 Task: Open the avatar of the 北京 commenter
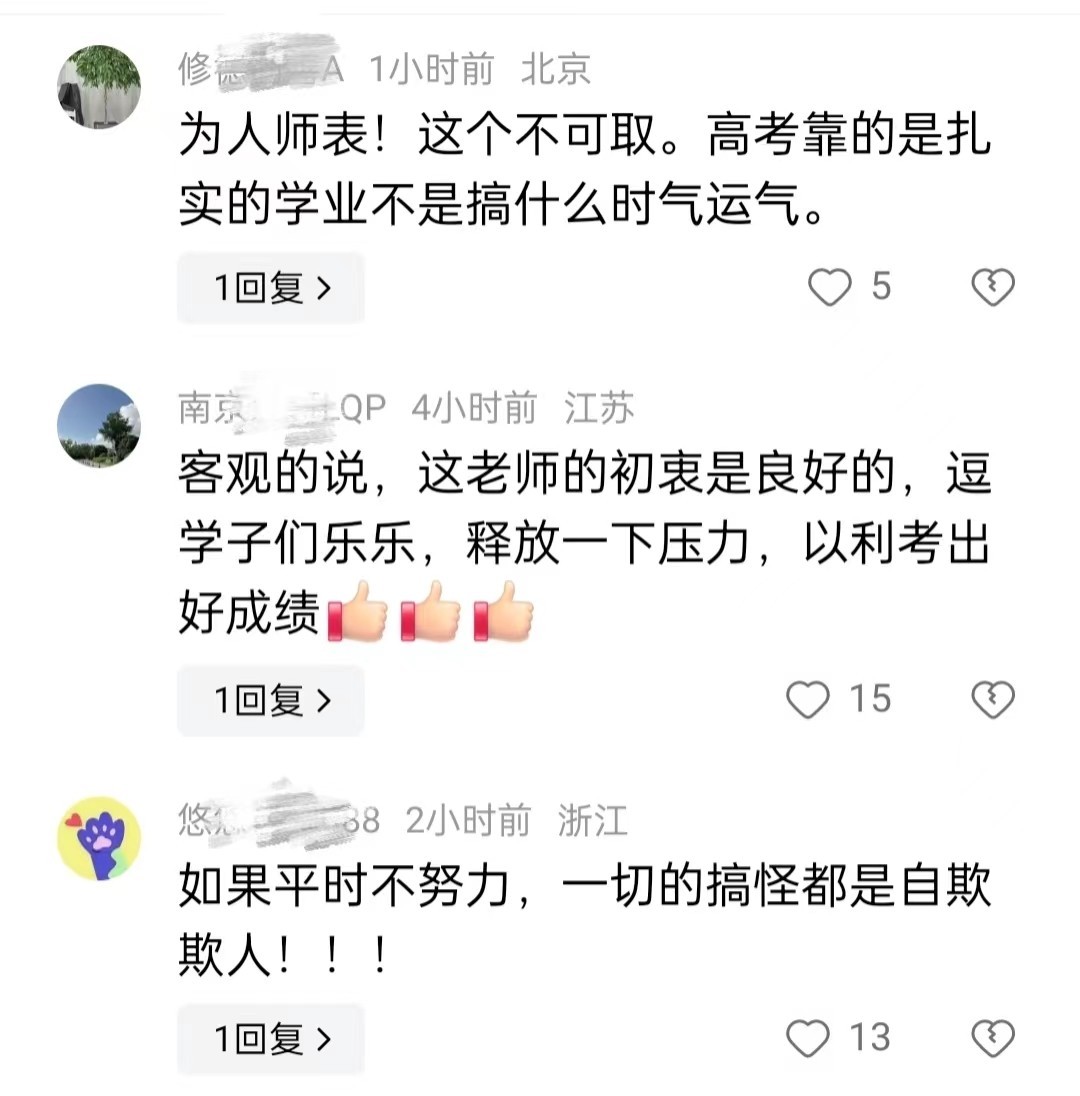click(x=98, y=87)
